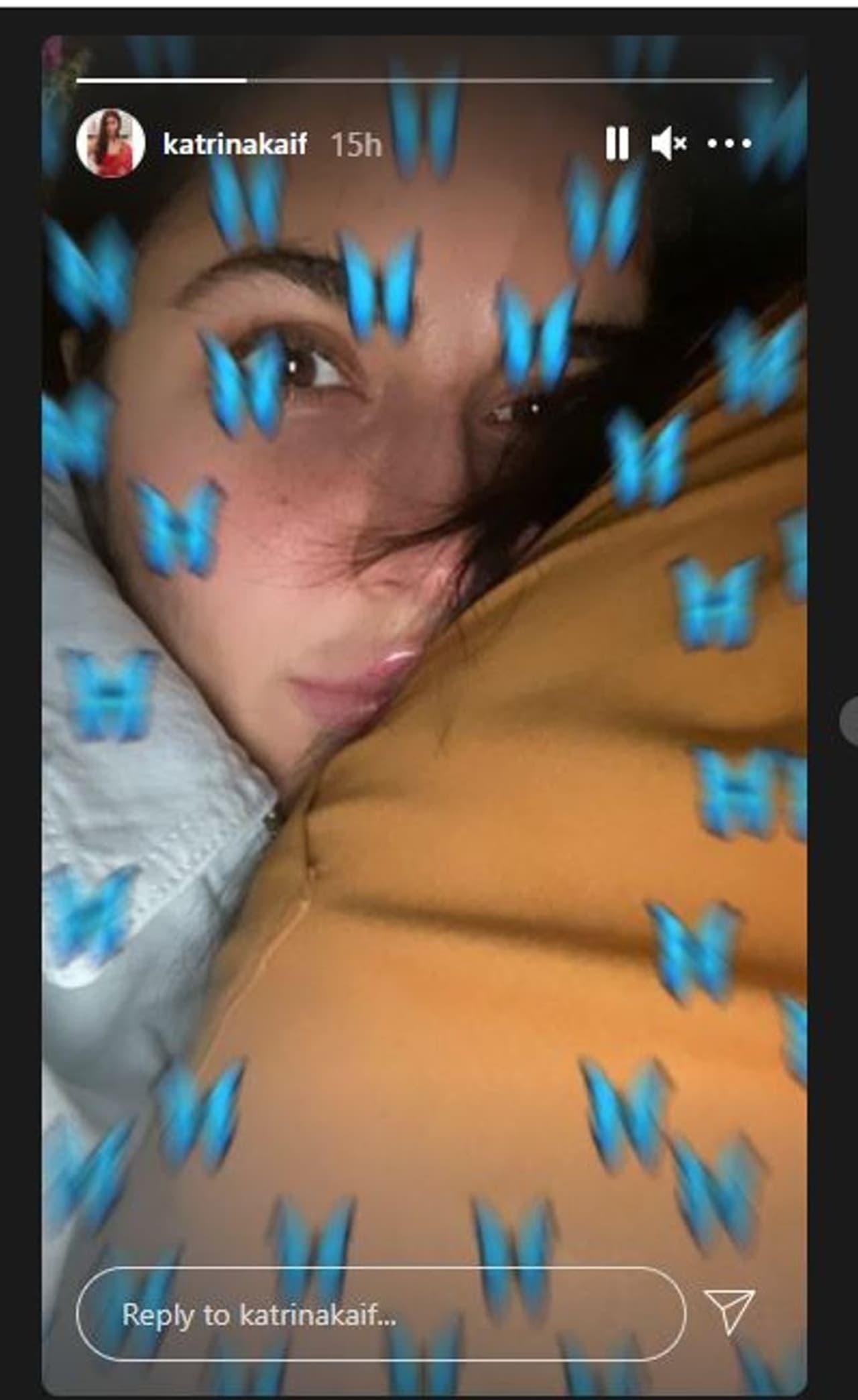The width and height of the screenshot is (858, 1400).
Task: Tap the katrinakaif username
Action: click(x=235, y=143)
